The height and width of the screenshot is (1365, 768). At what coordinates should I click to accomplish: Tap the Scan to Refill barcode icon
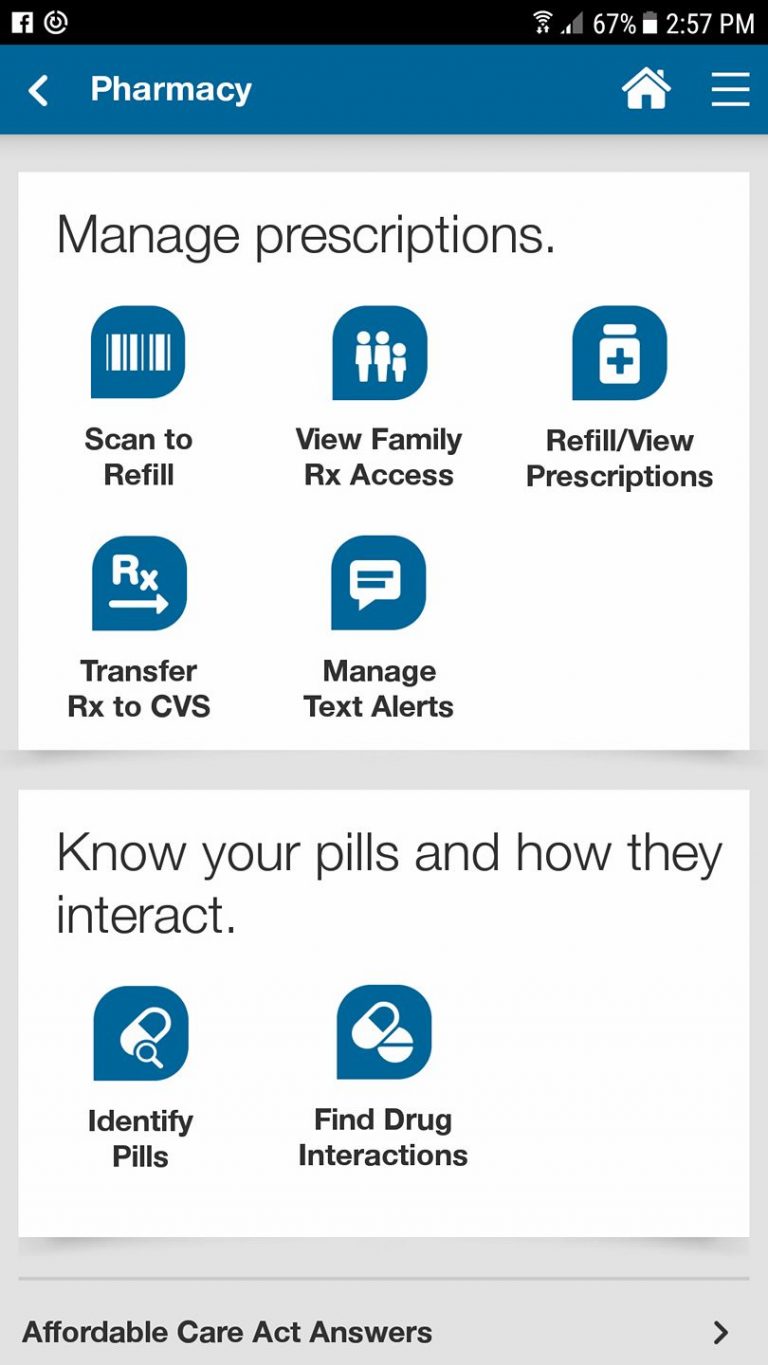pos(138,352)
